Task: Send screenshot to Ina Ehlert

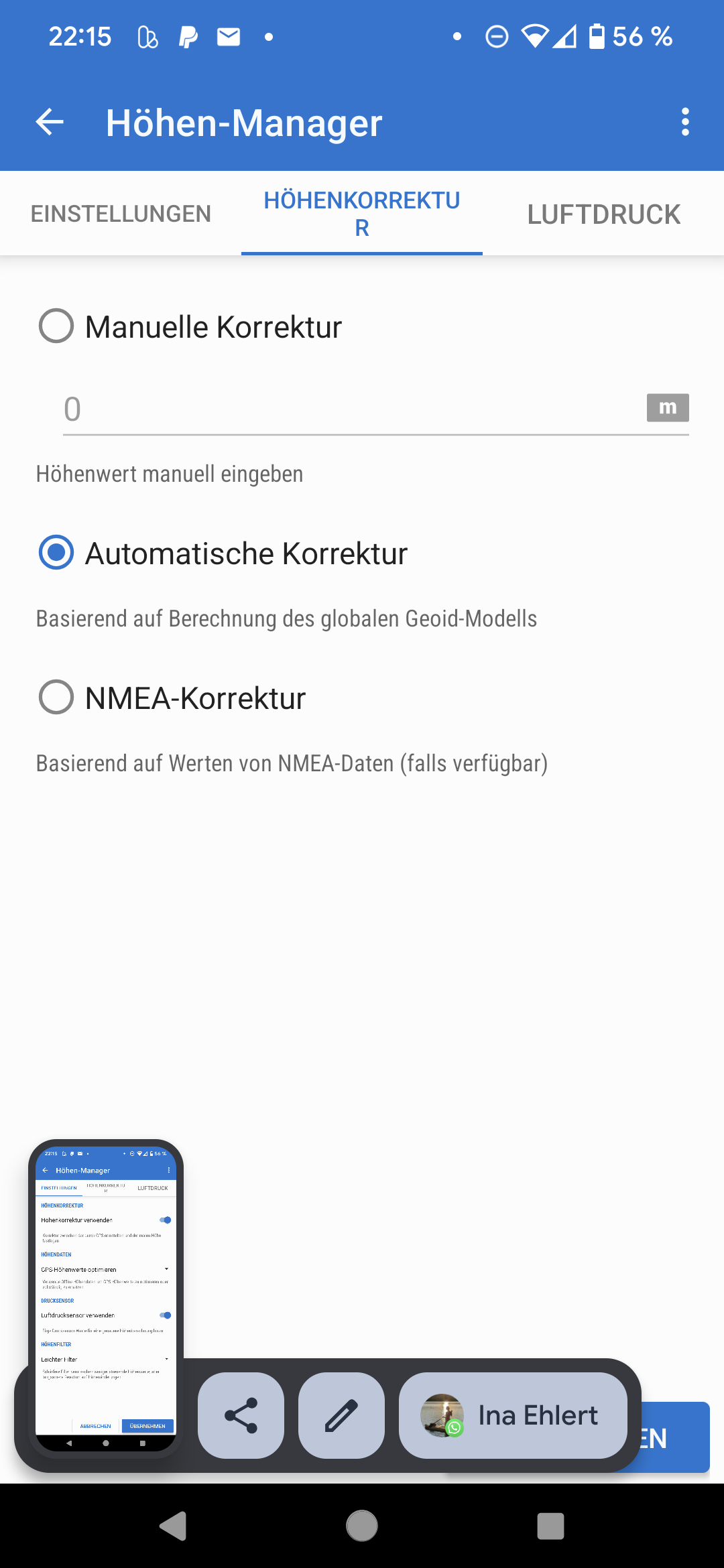Action: coord(513,1415)
